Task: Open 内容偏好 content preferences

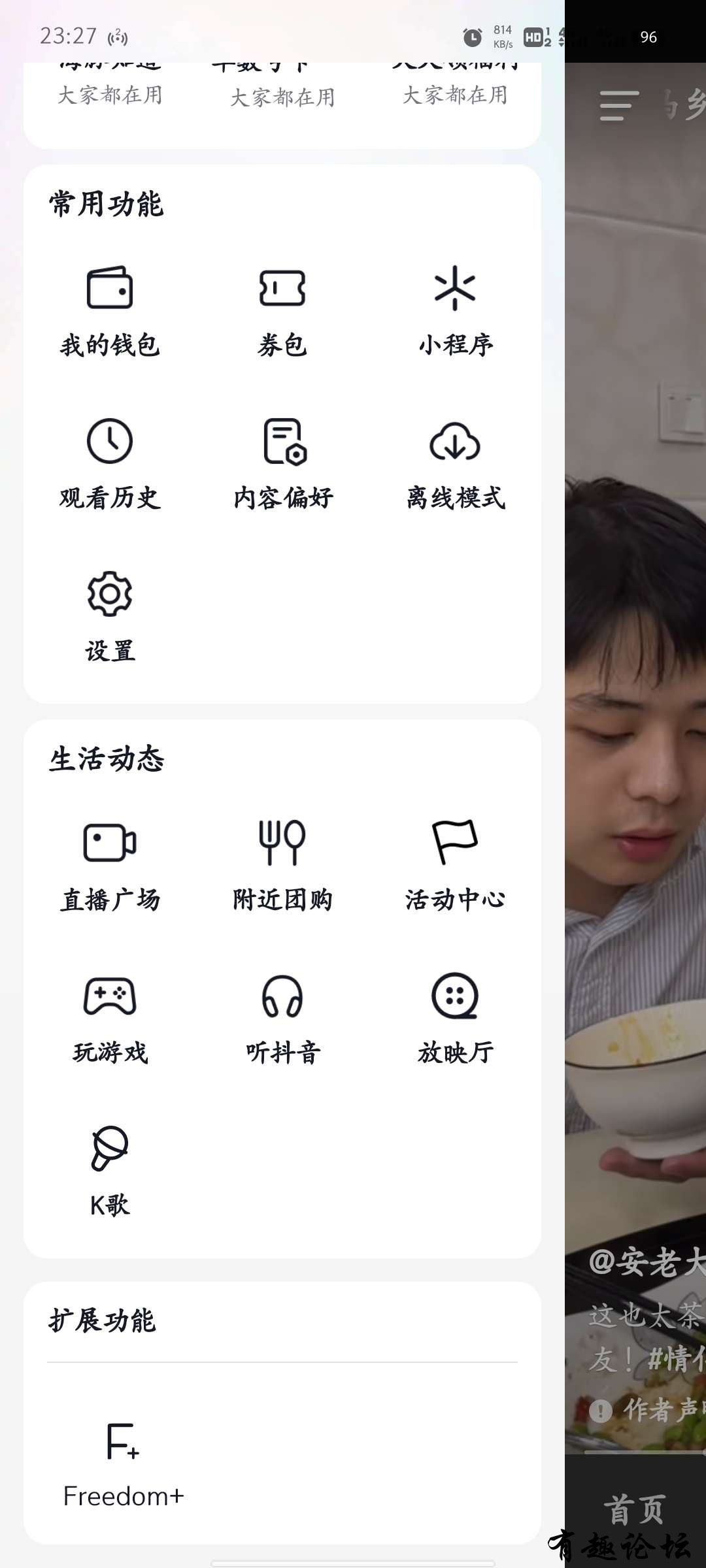Action: point(282,464)
